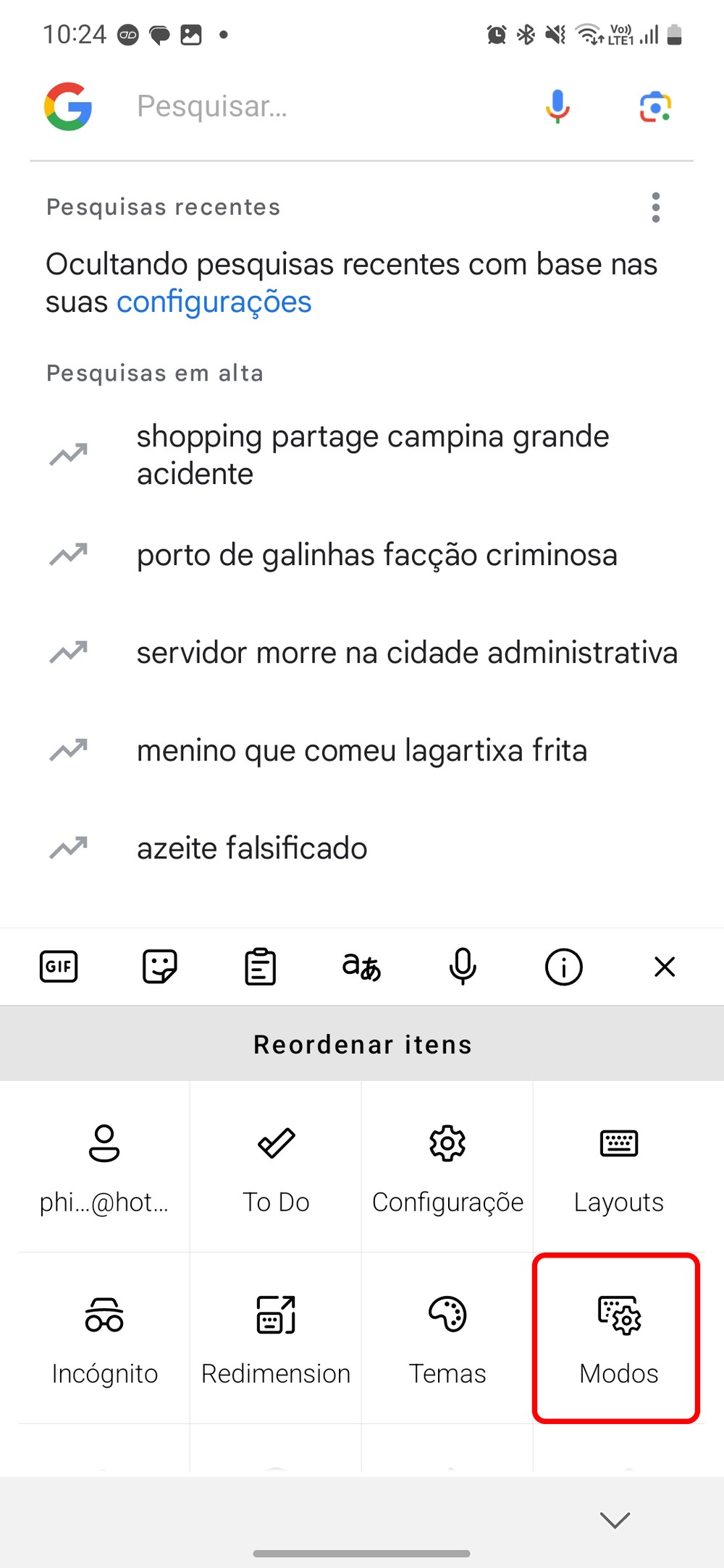The height and width of the screenshot is (1568, 724).
Task: Open keyboard Temas
Action: pyautogui.click(x=447, y=1338)
